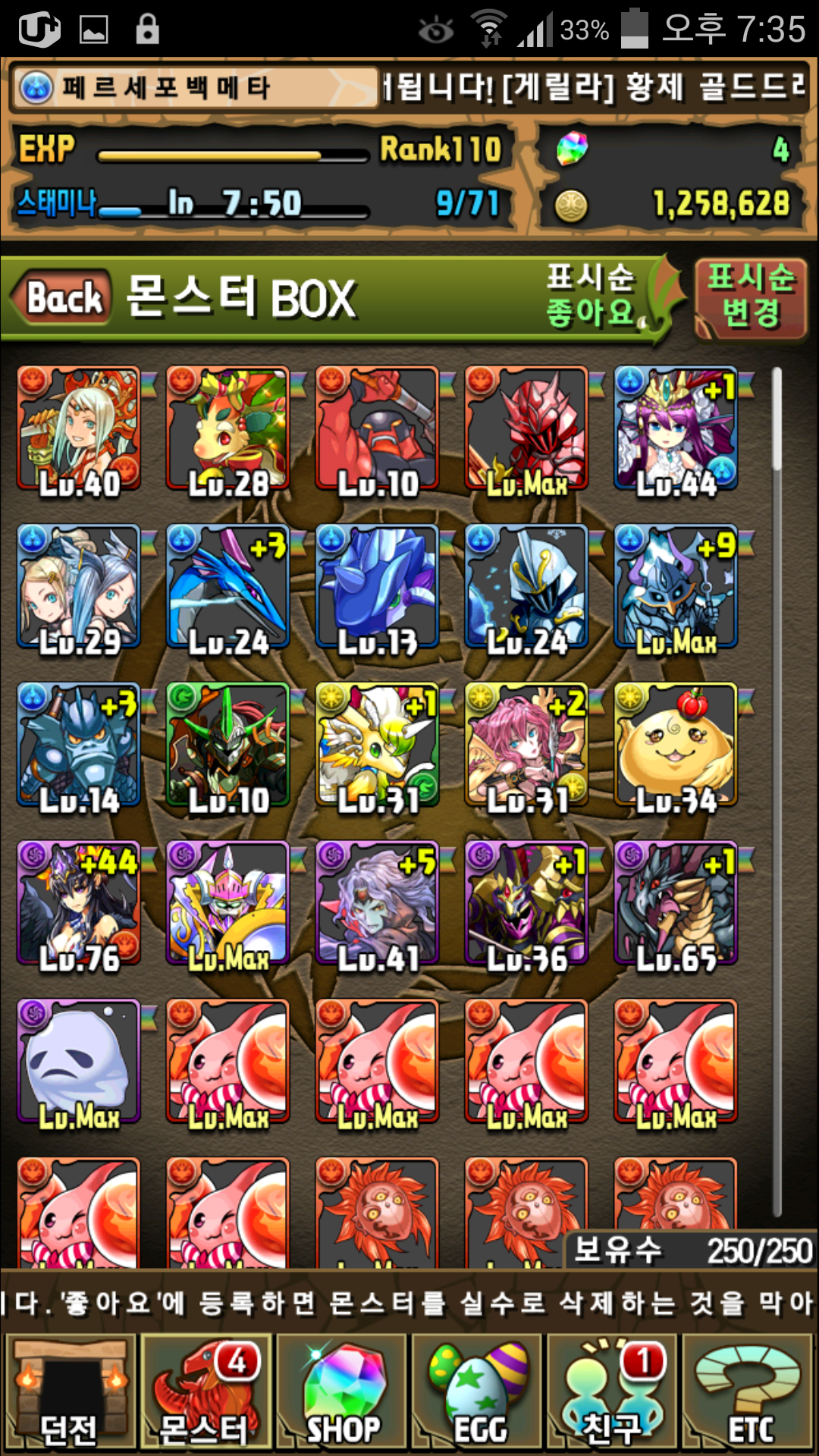The height and width of the screenshot is (1456, 819).
Task: Select the purple-haired monster with +1 at Lv.44
Action: [x=676, y=429]
